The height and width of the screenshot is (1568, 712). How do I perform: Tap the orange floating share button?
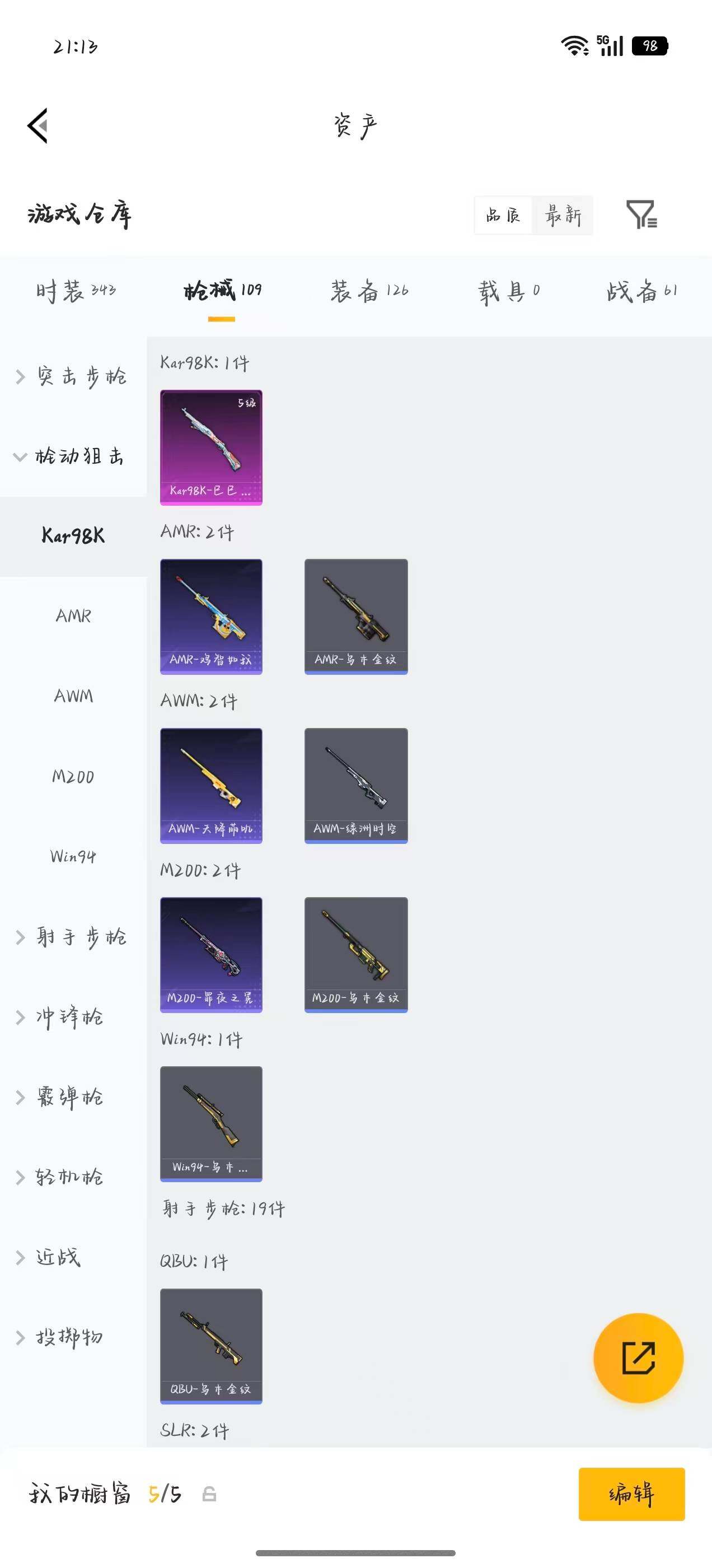pyautogui.click(x=638, y=1358)
